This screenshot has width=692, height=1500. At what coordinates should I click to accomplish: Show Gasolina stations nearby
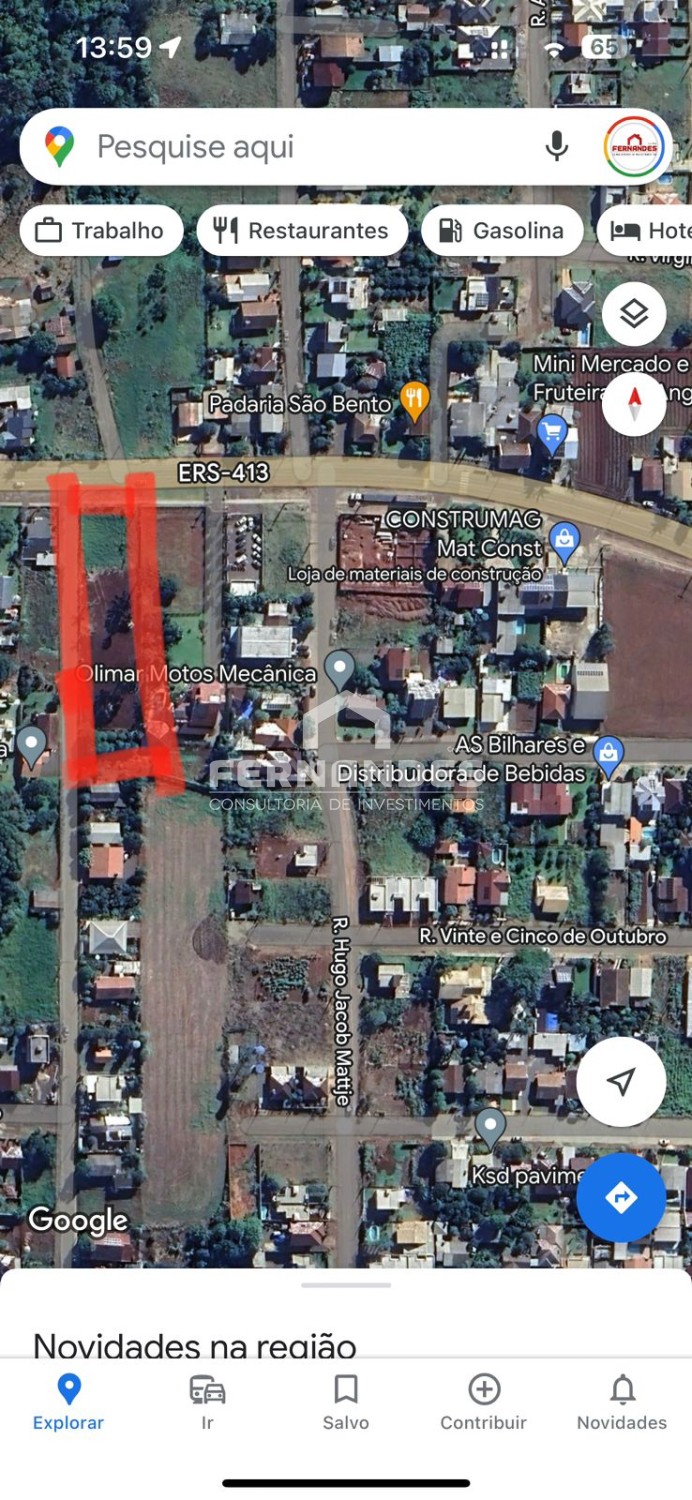coord(502,231)
